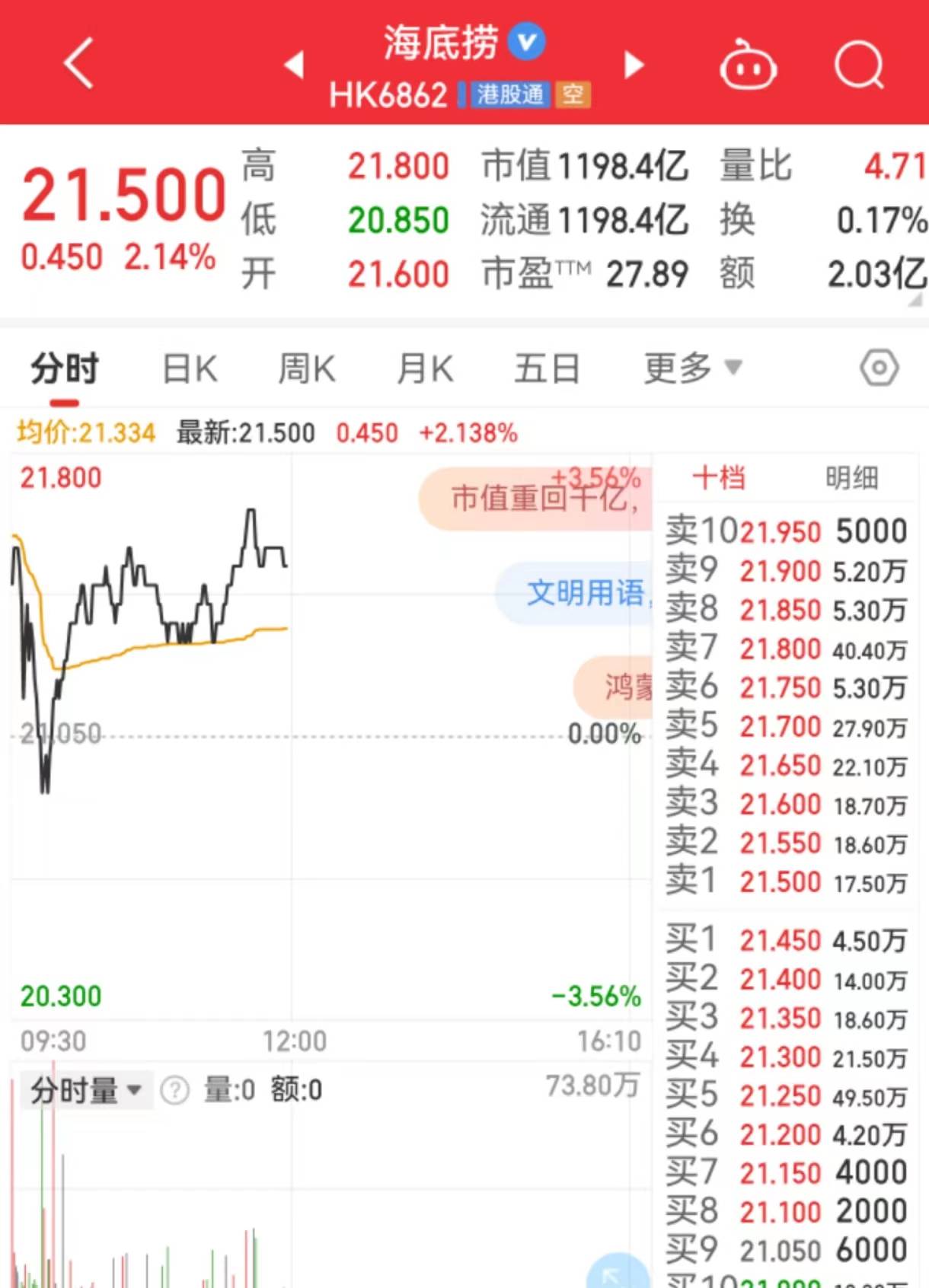This screenshot has height=1288, width=929.
Task: Open the 分时量 indicator dropdown
Action: (85, 1090)
